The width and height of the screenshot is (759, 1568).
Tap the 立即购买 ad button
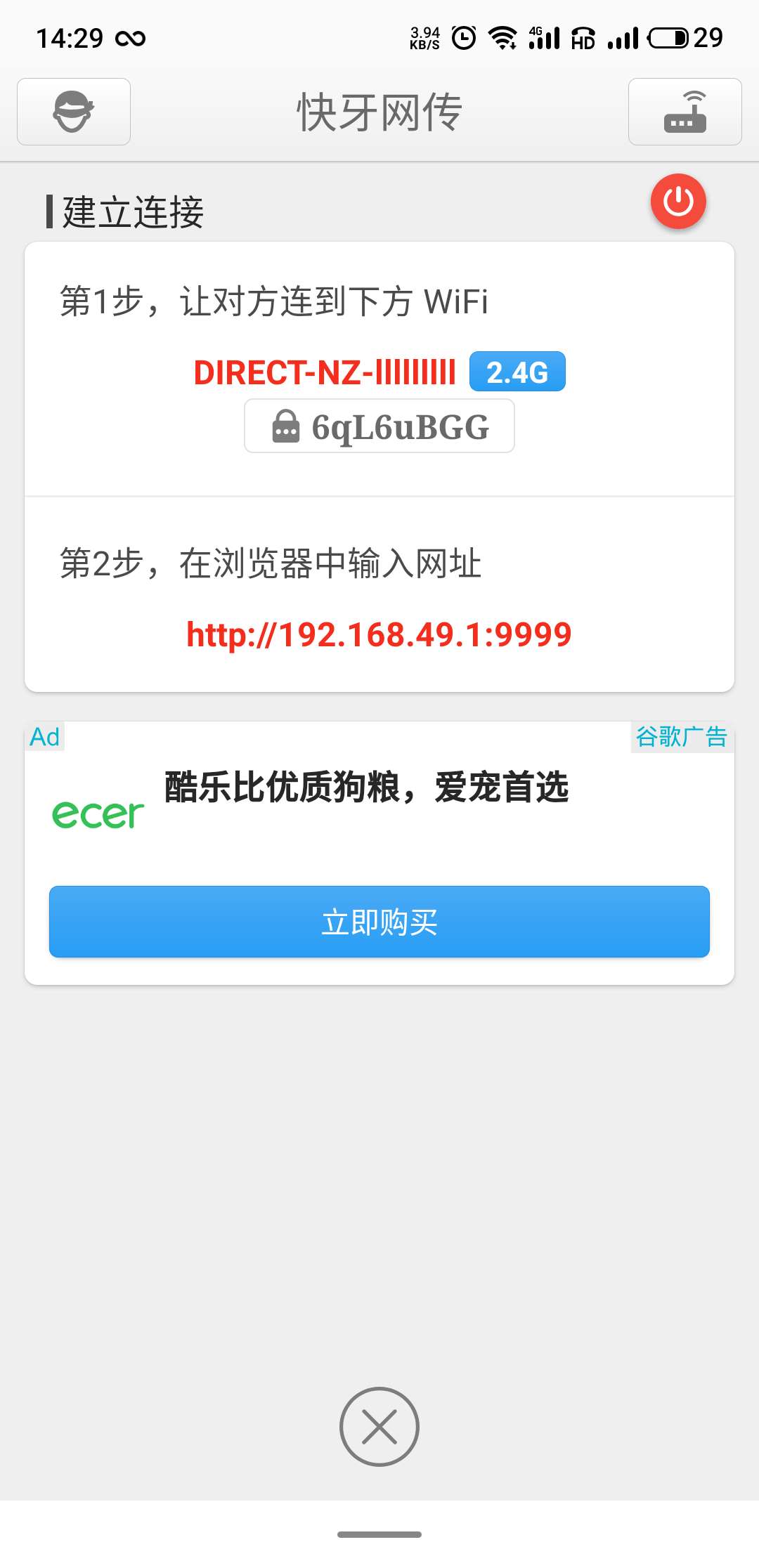tap(379, 922)
